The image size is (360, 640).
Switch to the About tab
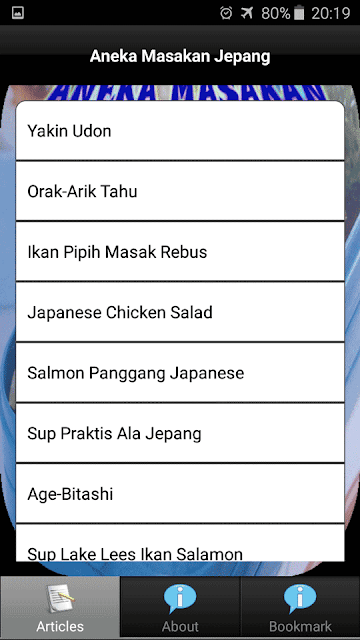click(x=180, y=608)
